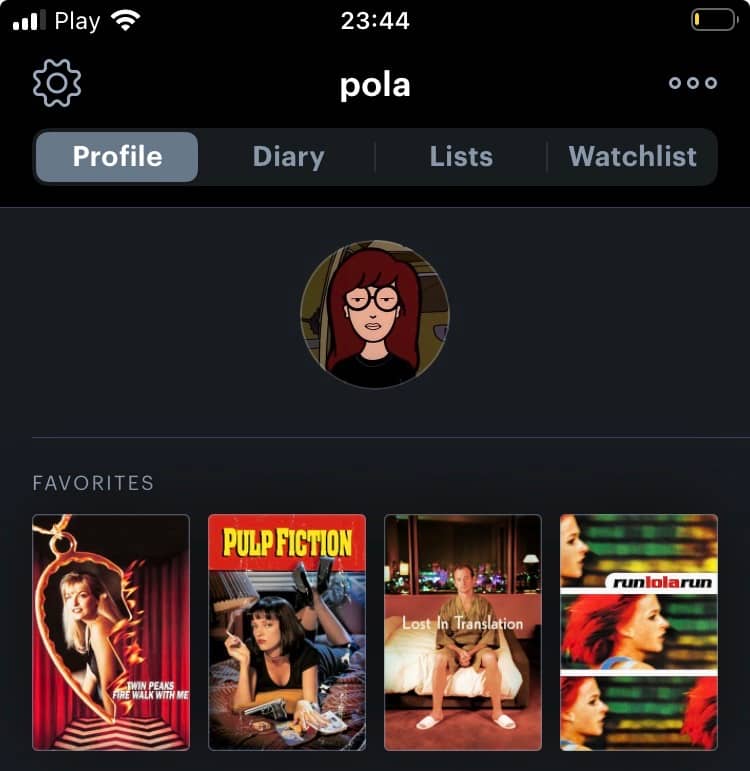Open Twin Peaks Fire Walk With Me poster
This screenshot has height=771, width=750.
111,632
